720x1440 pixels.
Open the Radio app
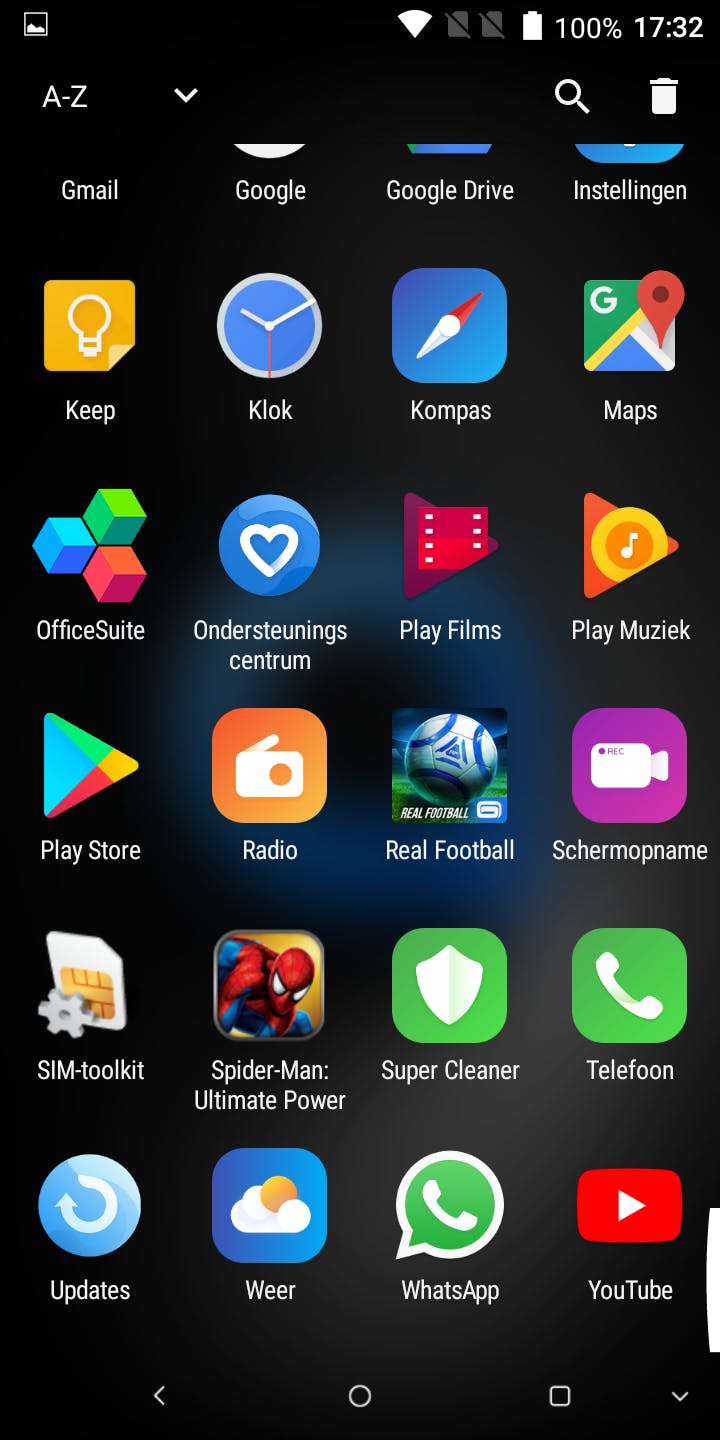point(270,766)
